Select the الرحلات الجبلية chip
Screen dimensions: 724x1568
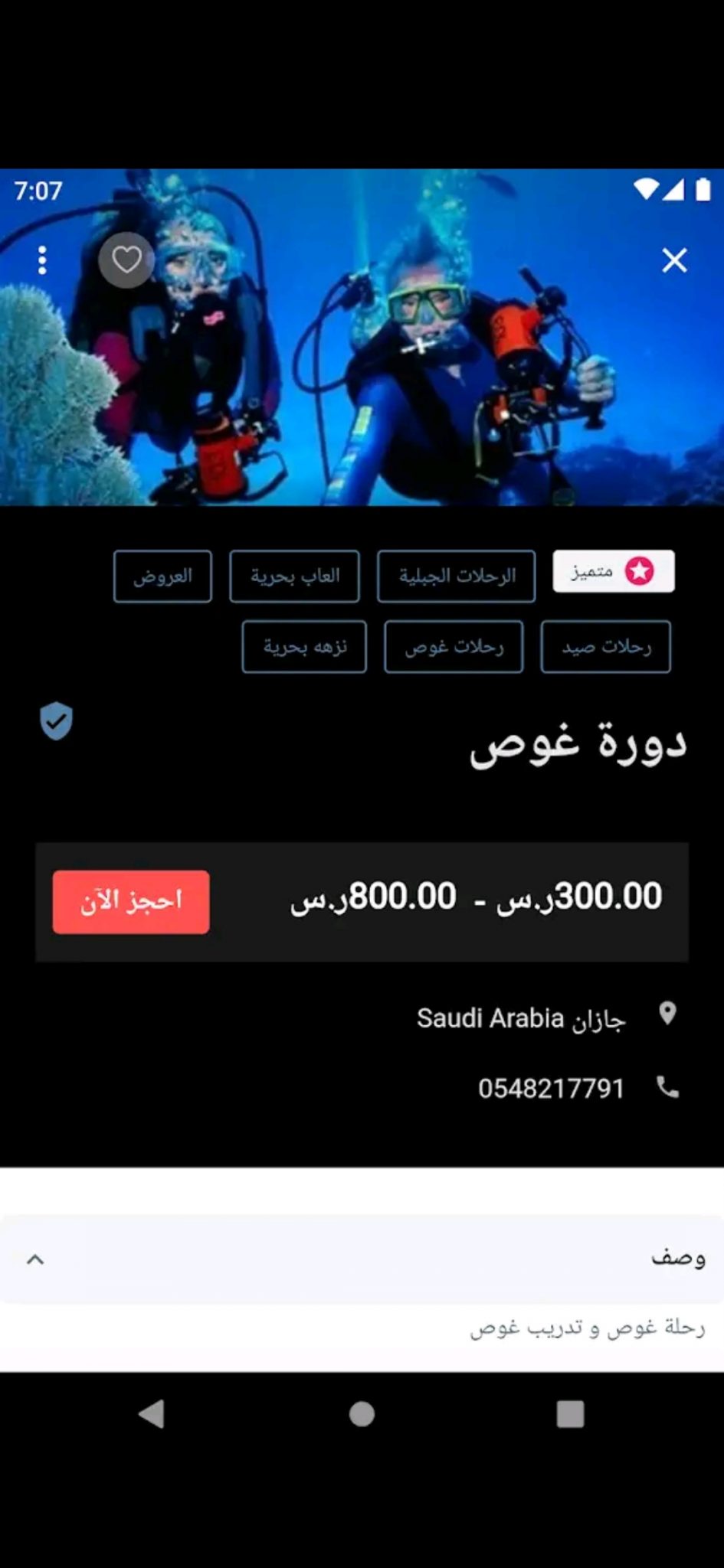(x=456, y=576)
